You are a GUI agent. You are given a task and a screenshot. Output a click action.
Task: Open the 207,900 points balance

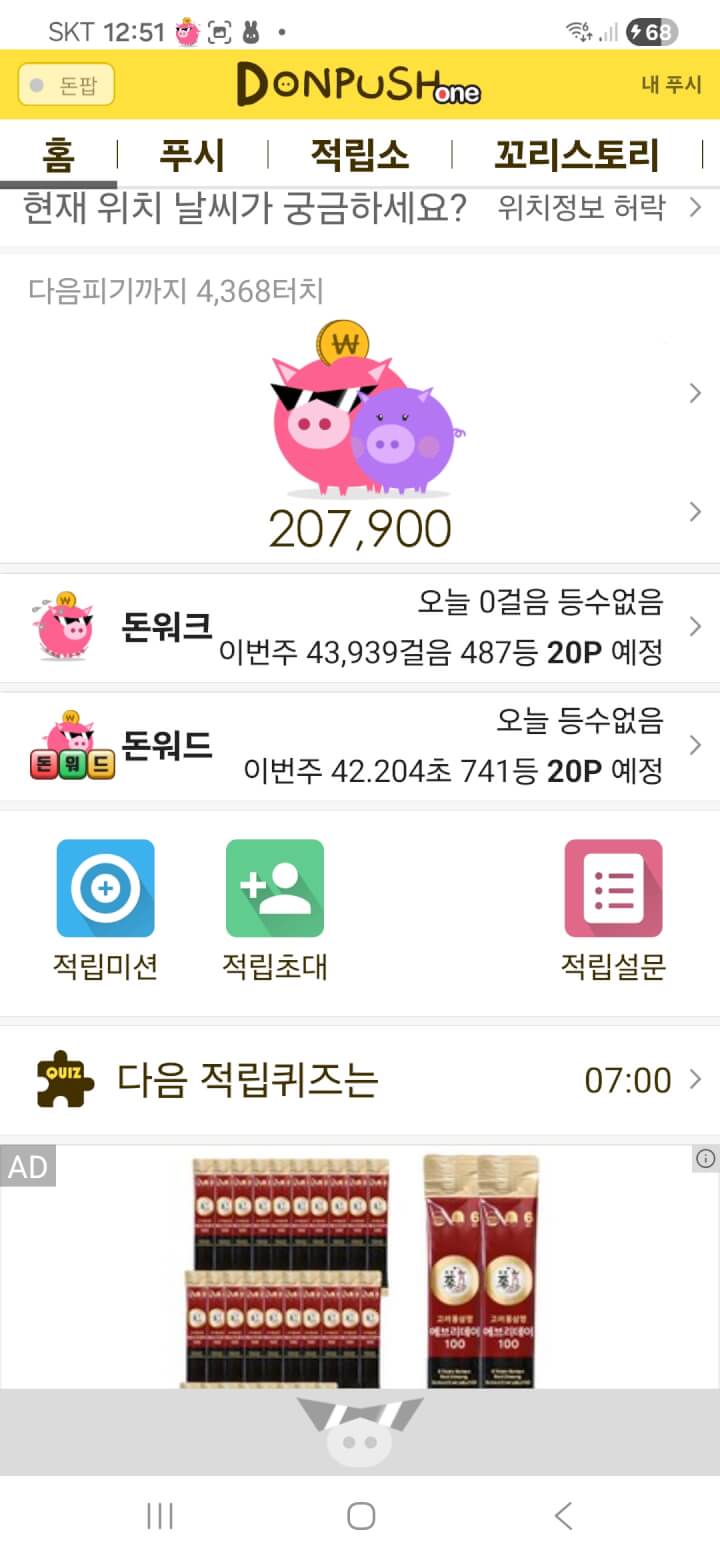click(360, 530)
